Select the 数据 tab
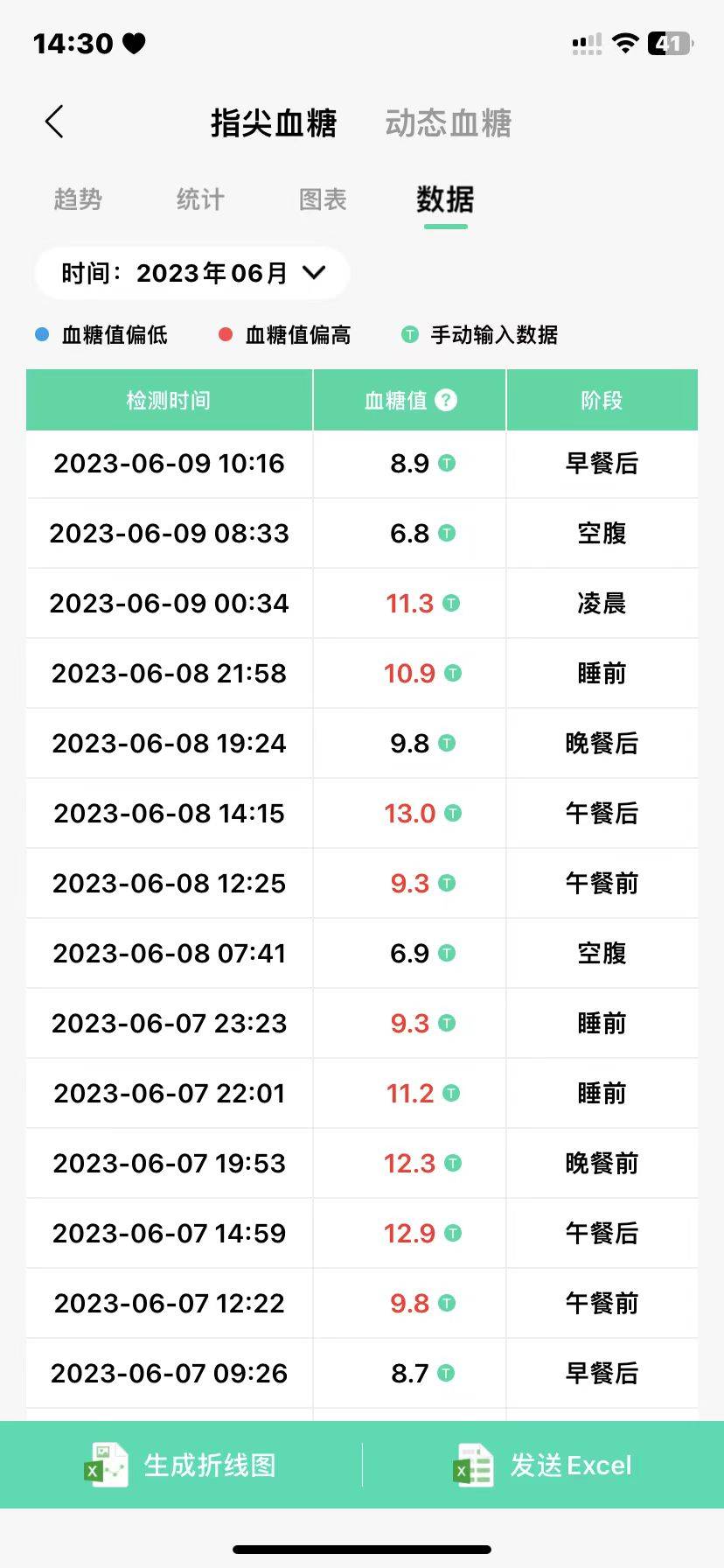This screenshot has height=1568, width=724. pos(445,199)
